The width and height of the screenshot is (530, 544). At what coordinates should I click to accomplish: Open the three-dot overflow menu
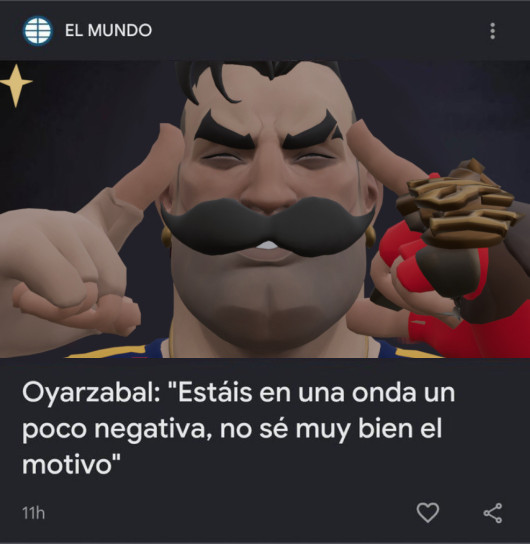493,31
